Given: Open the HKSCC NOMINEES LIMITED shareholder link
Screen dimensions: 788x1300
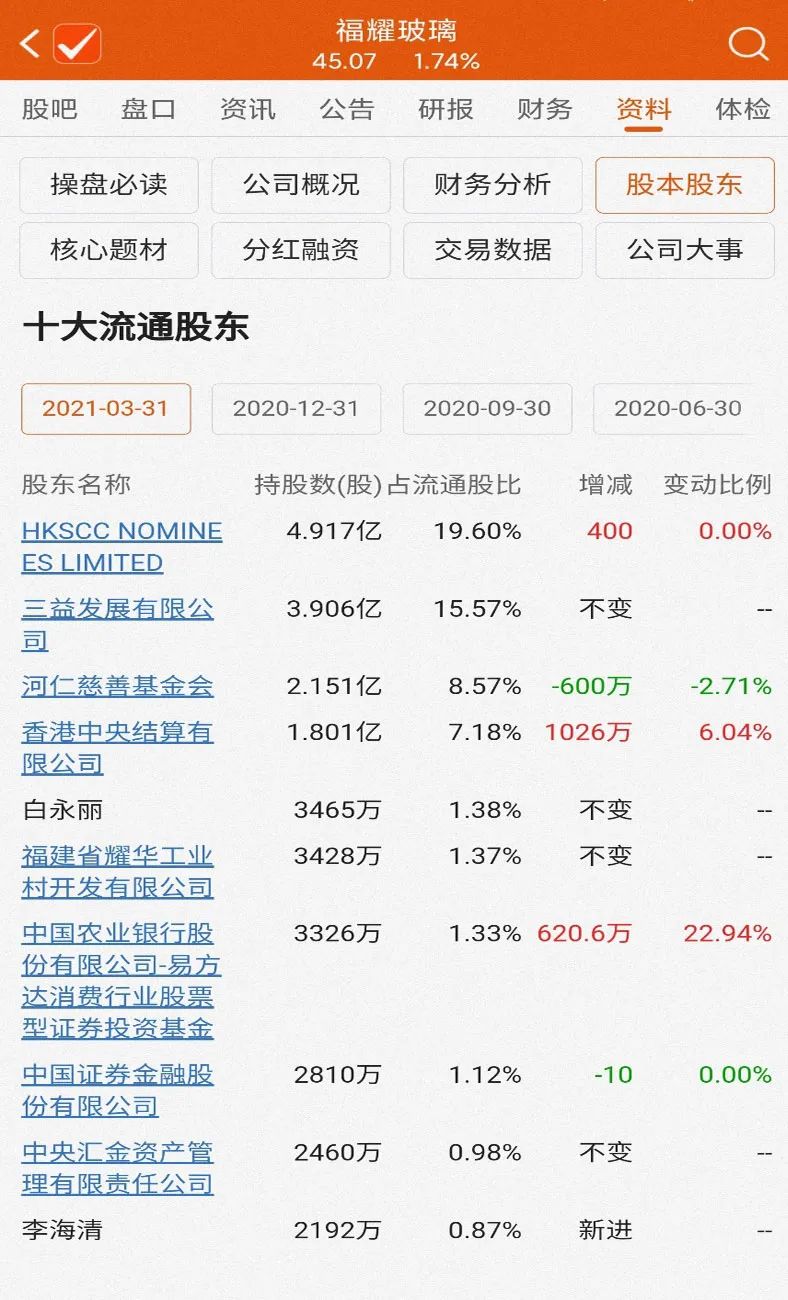Looking at the screenshot, I should [x=122, y=547].
